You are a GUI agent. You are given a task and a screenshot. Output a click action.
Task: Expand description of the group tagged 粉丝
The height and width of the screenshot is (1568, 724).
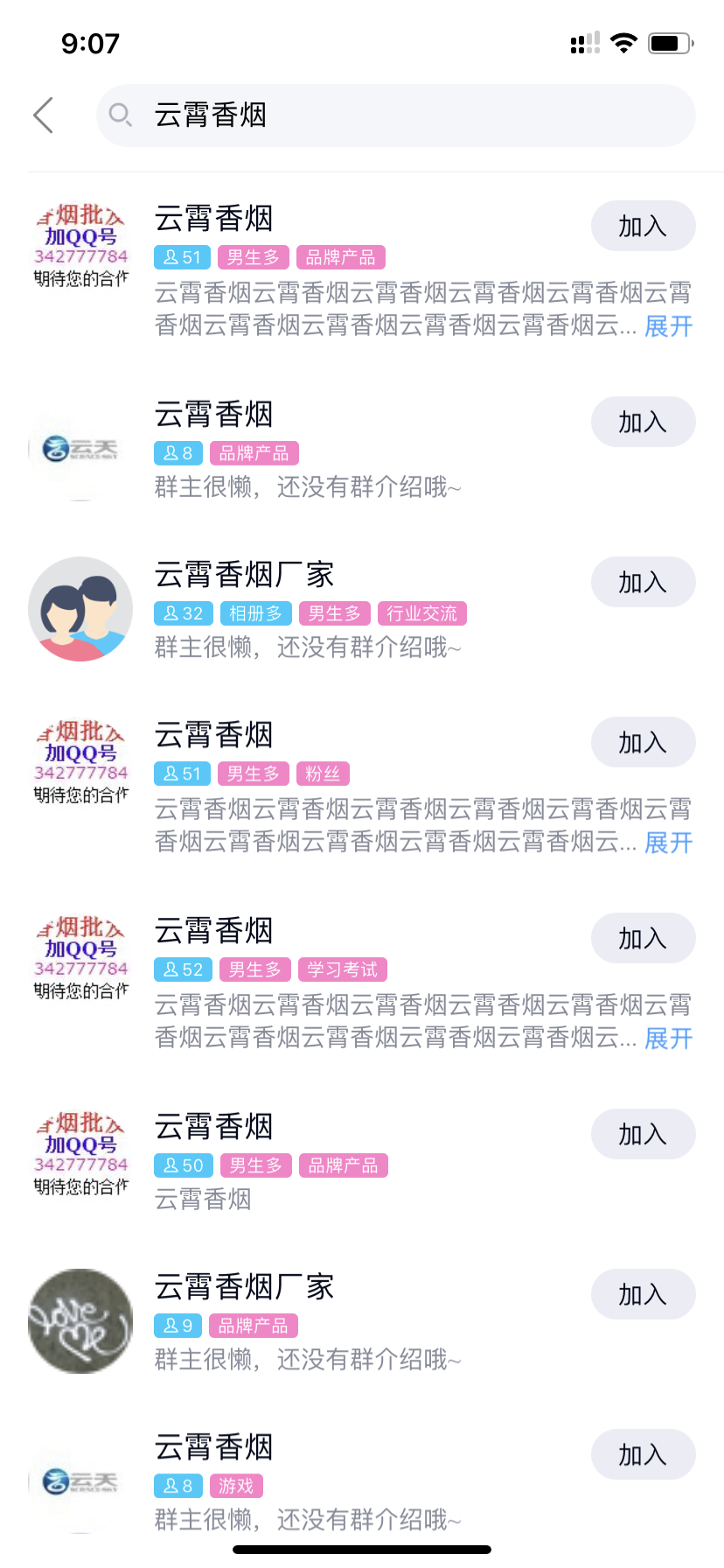tap(668, 843)
